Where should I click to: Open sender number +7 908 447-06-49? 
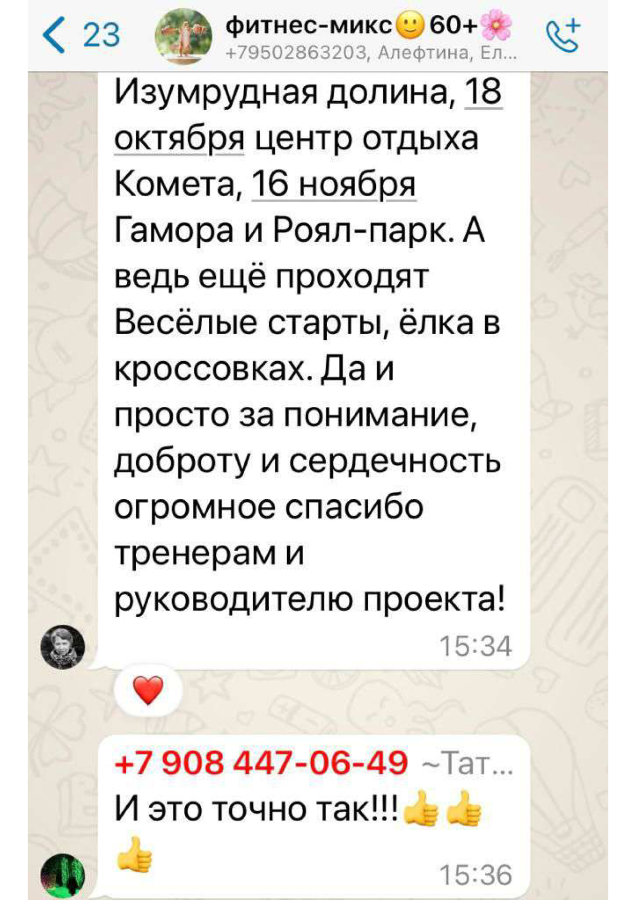point(263,762)
